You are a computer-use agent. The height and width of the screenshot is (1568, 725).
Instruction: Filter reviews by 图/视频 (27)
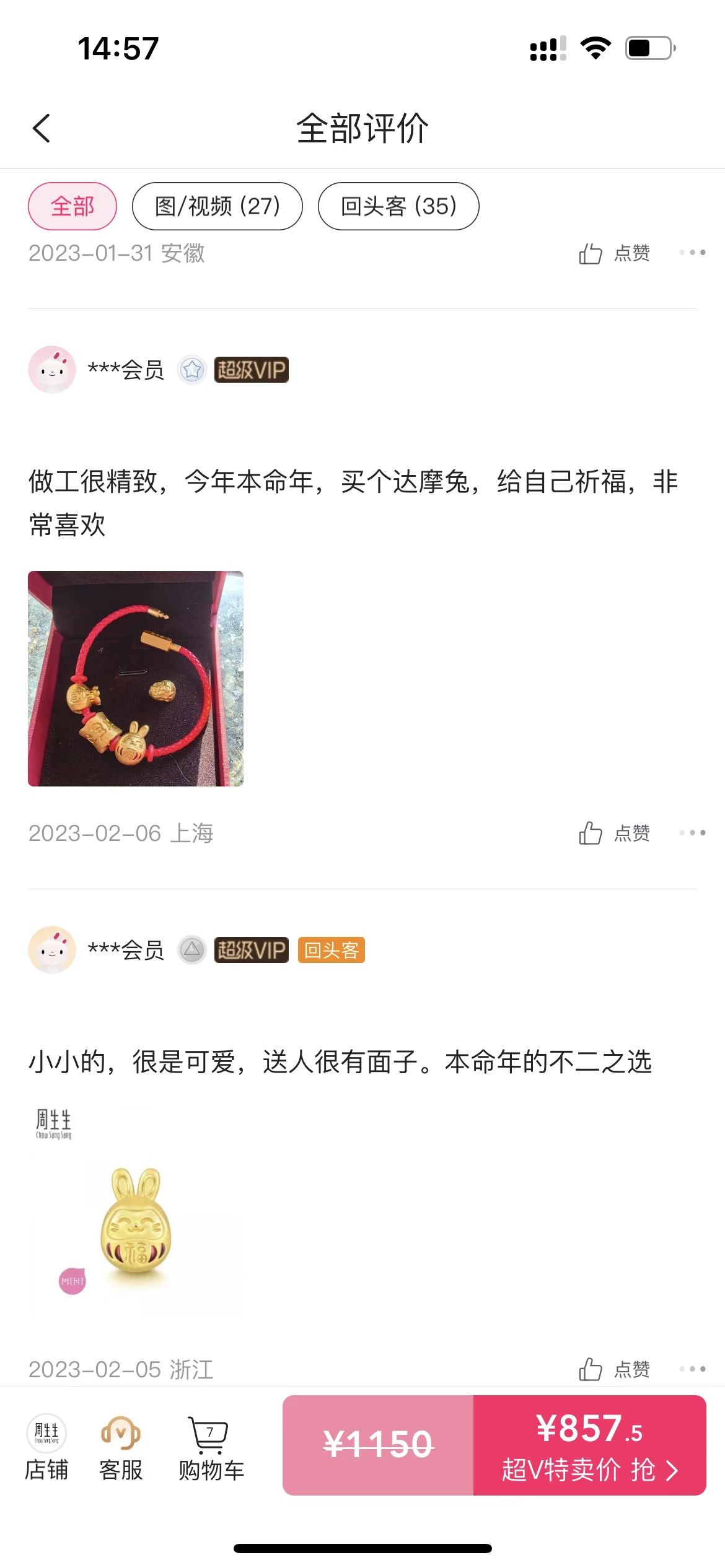click(x=217, y=206)
